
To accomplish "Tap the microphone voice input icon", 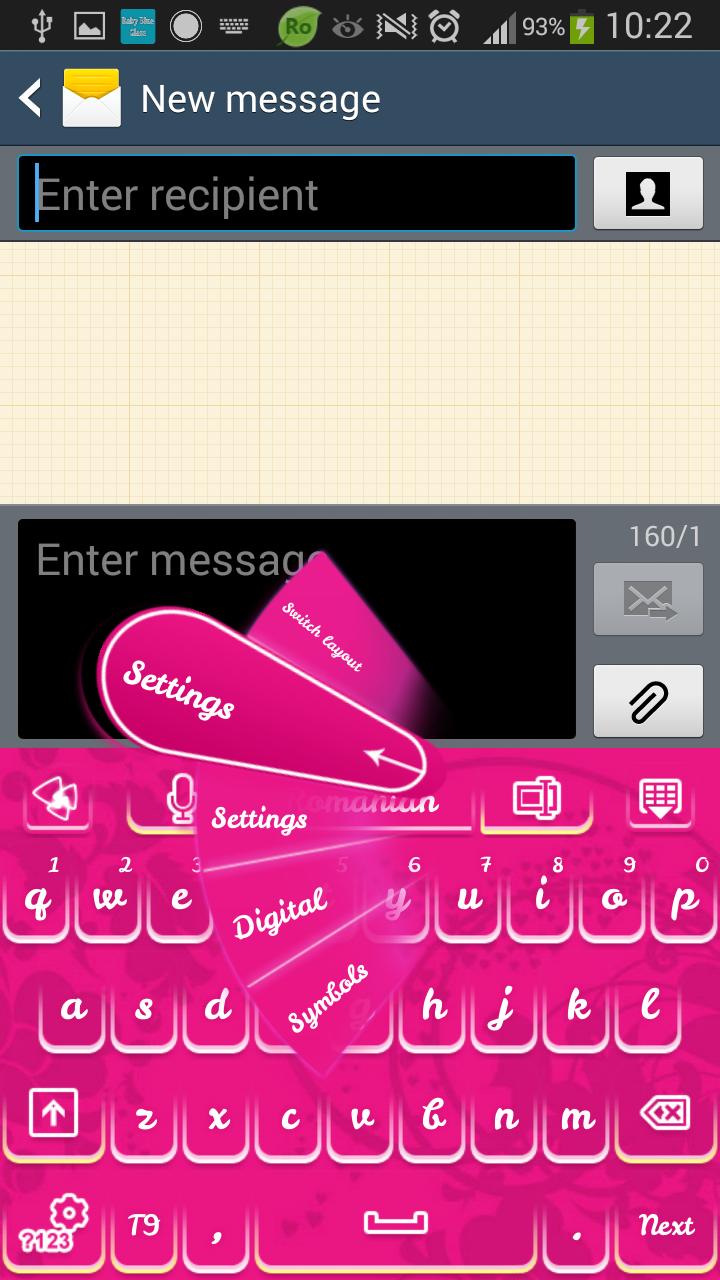I will (x=180, y=798).
